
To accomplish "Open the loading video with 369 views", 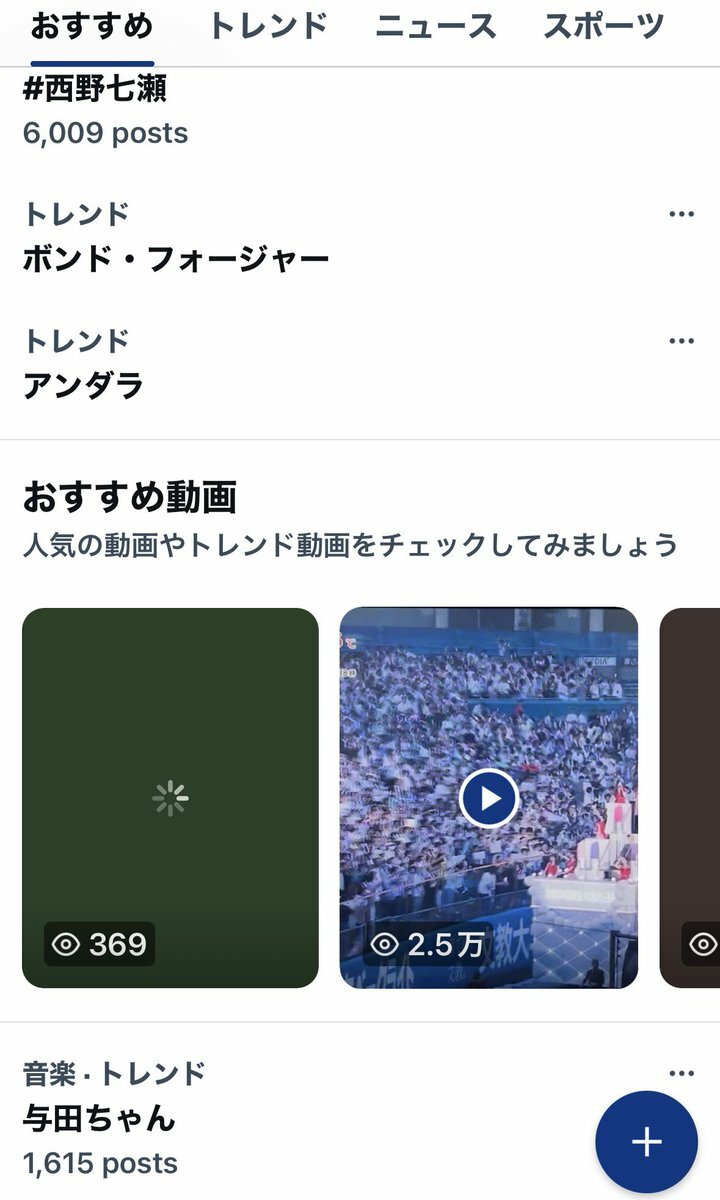I will pos(170,797).
